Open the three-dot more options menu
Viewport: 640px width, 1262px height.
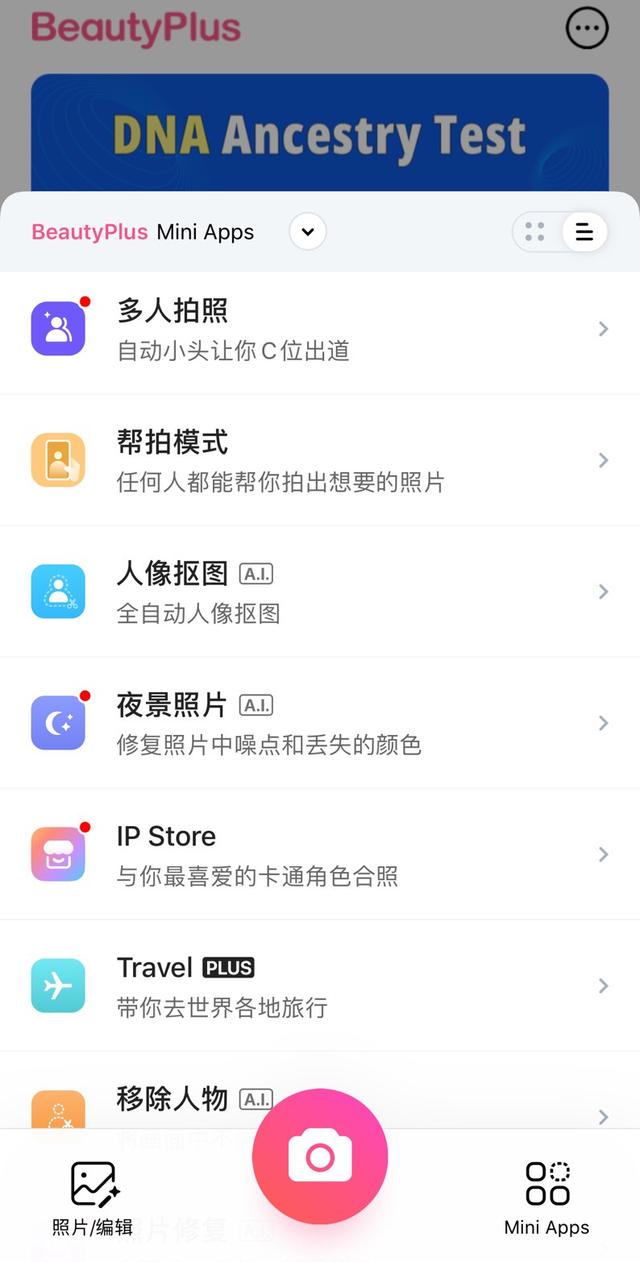[x=587, y=28]
